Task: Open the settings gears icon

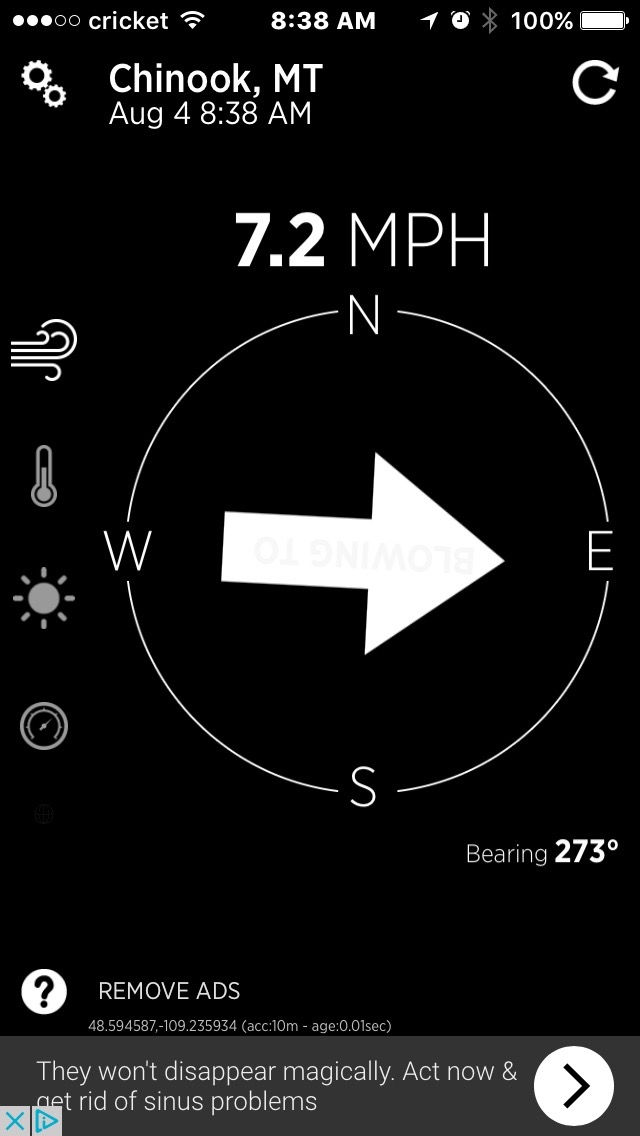Action: click(43, 84)
